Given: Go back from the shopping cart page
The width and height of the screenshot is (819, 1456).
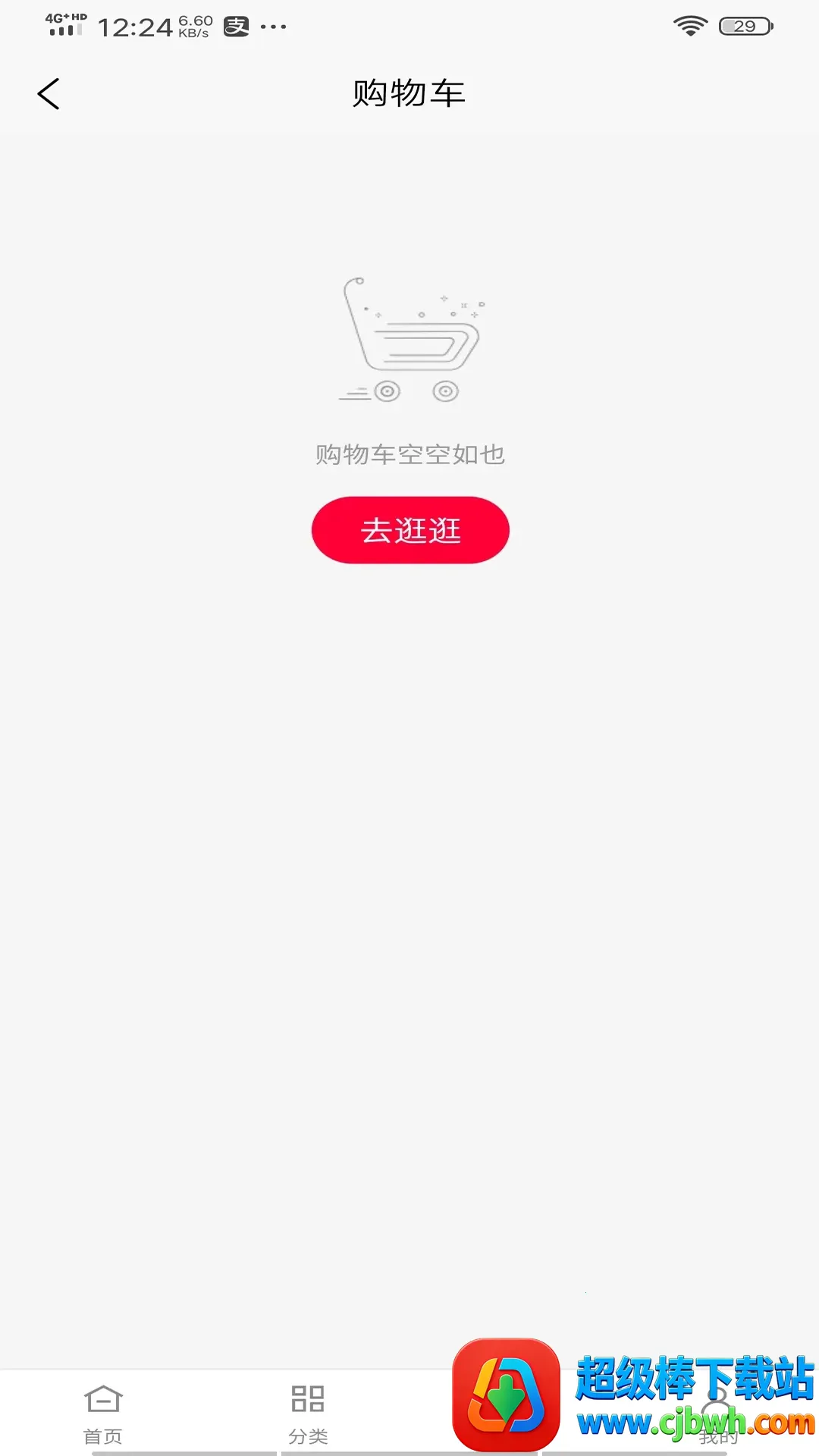Looking at the screenshot, I should click(49, 94).
